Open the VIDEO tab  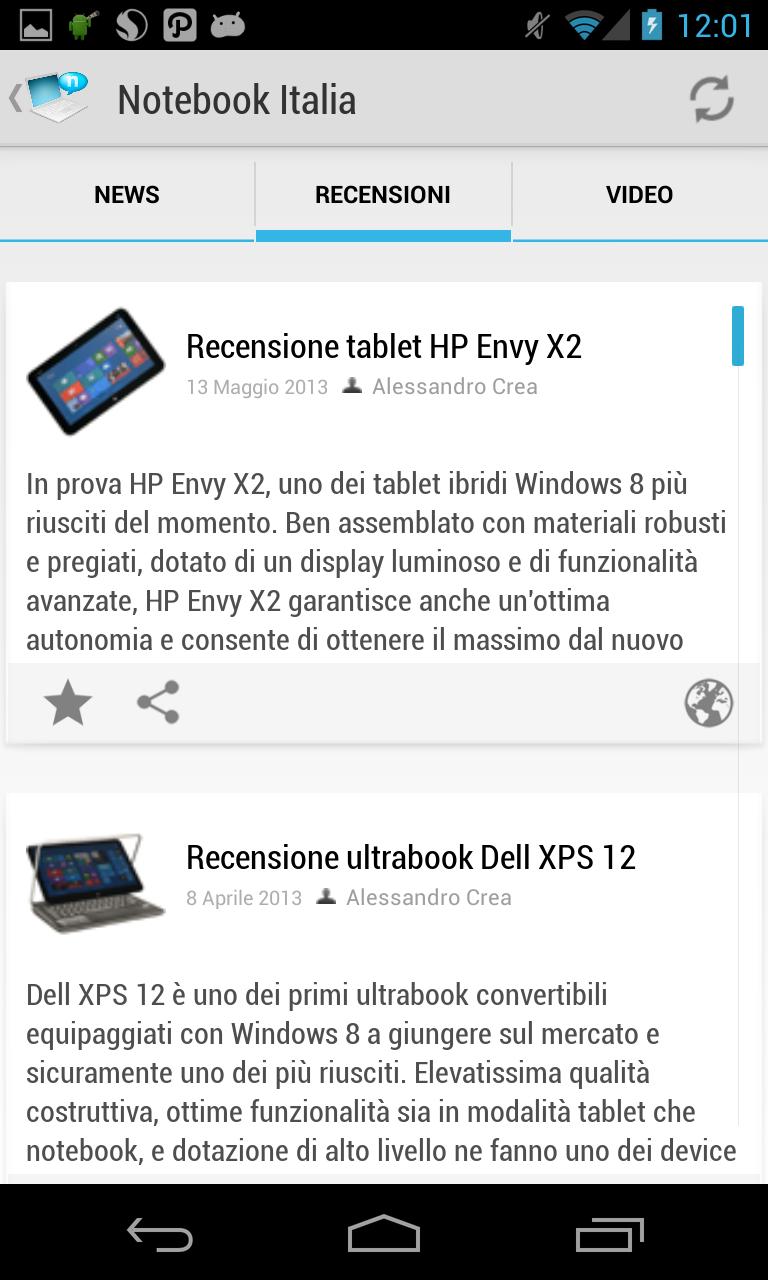coord(639,194)
